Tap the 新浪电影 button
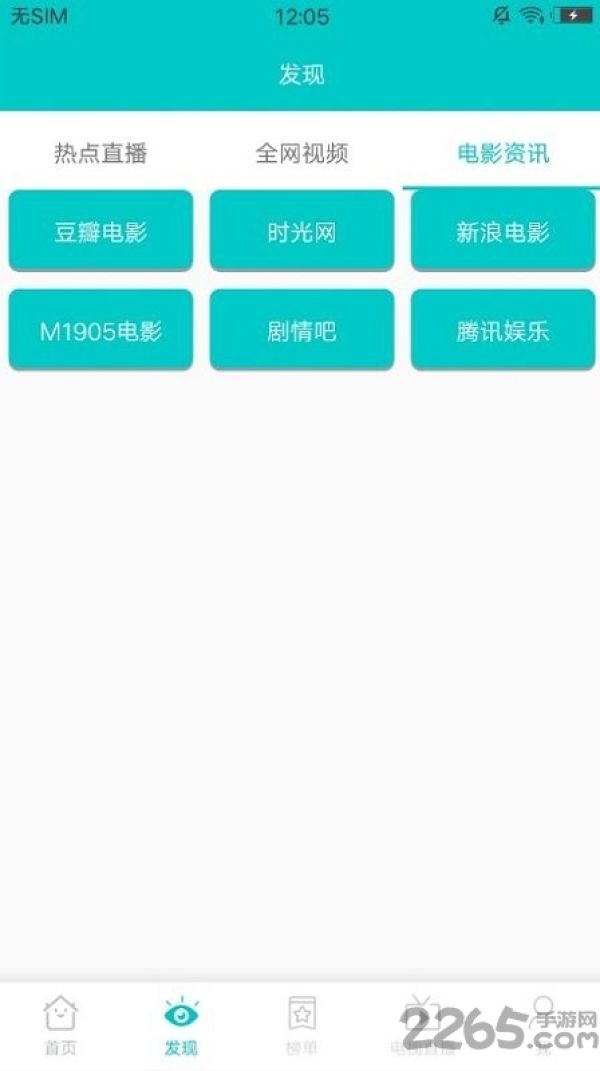The width and height of the screenshot is (600, 1071). (502, 231)
